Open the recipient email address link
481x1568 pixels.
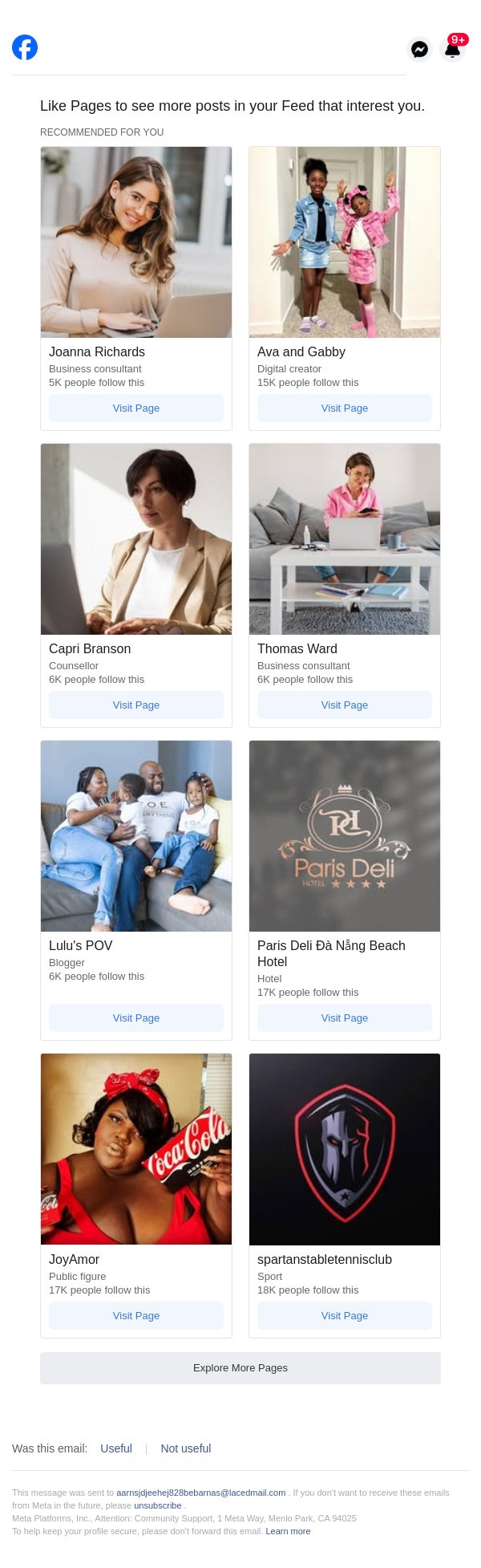coord(201,1493)
